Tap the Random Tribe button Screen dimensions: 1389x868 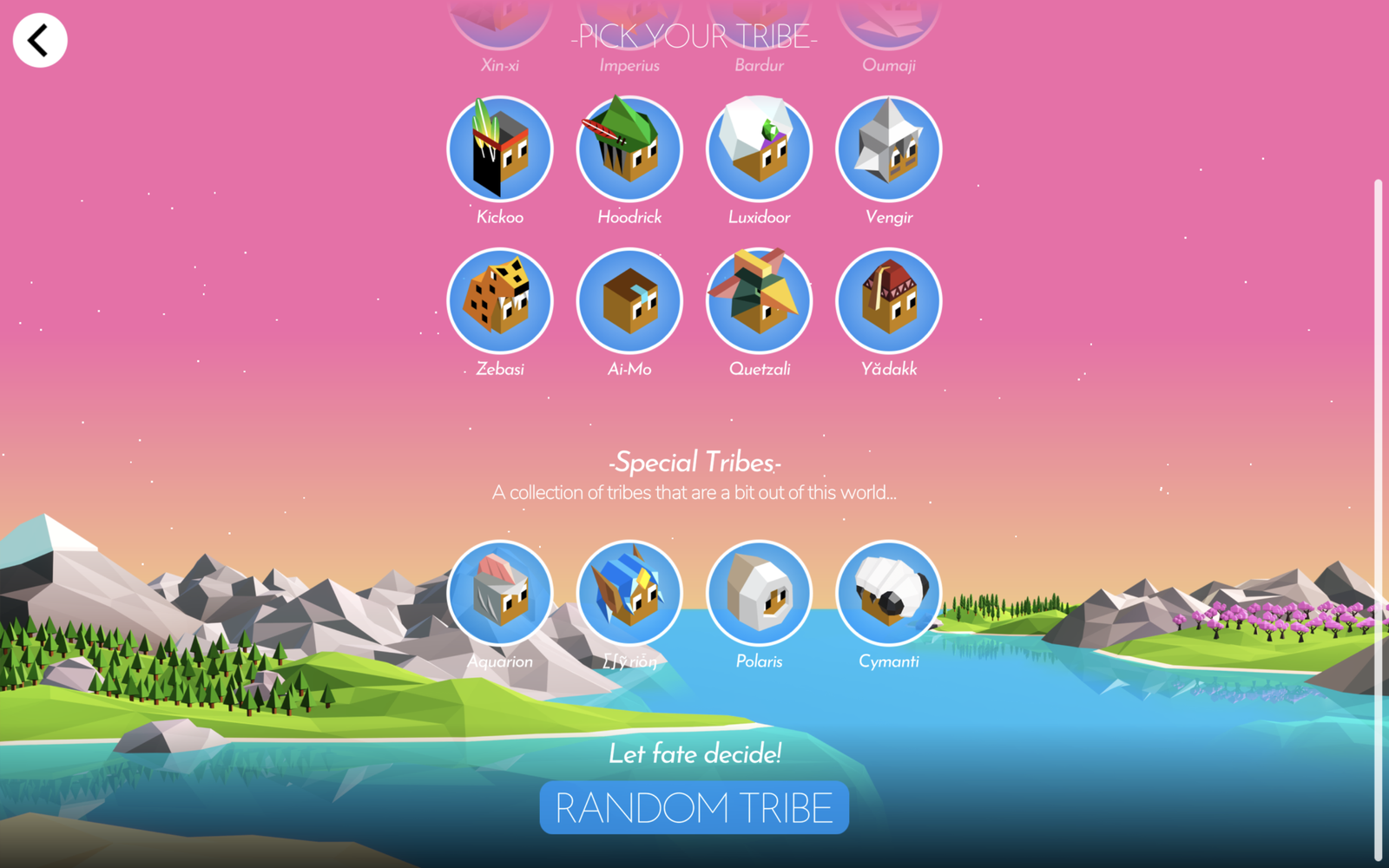(694, 807)
